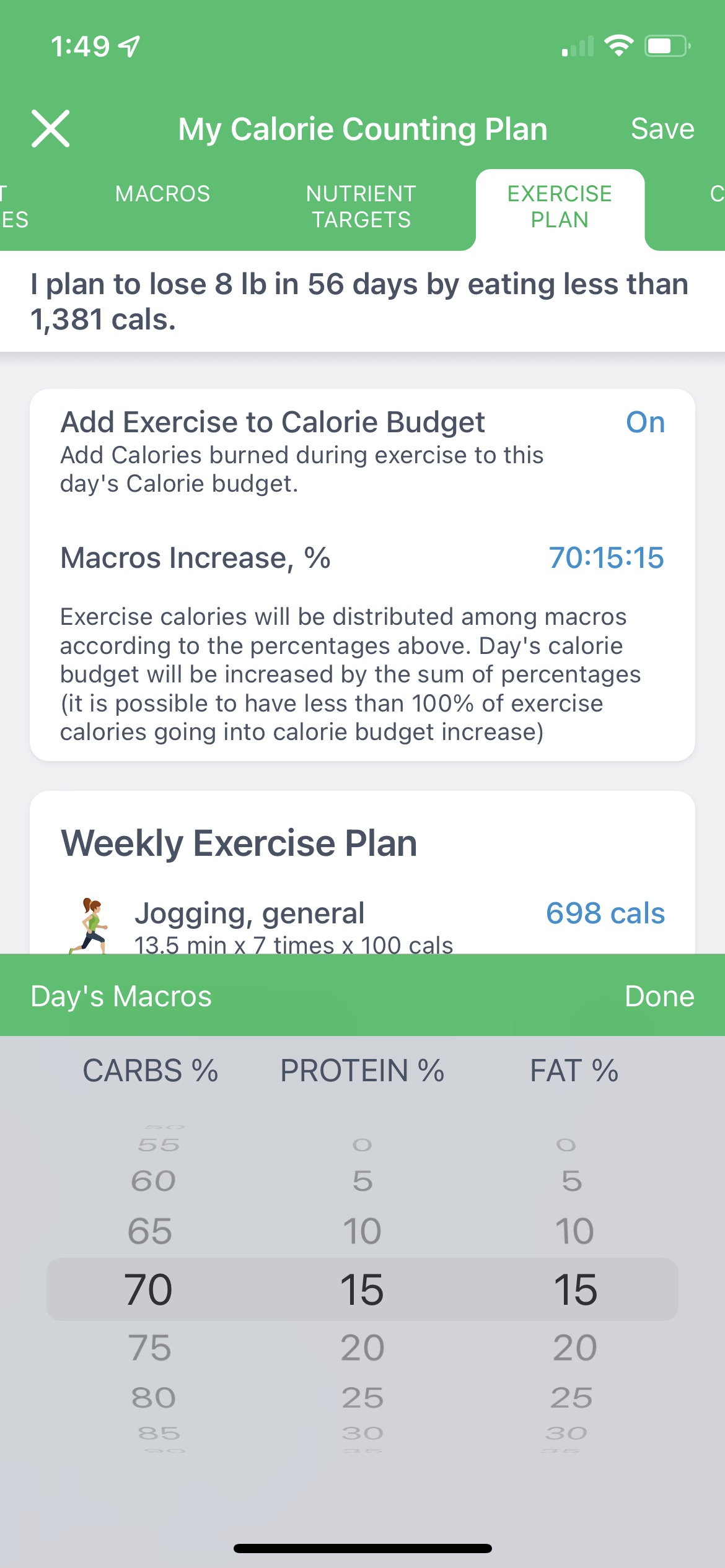
Task: Choose 20 in Fat % picker
Action: pyautogui.click(x=574, y=1347)
